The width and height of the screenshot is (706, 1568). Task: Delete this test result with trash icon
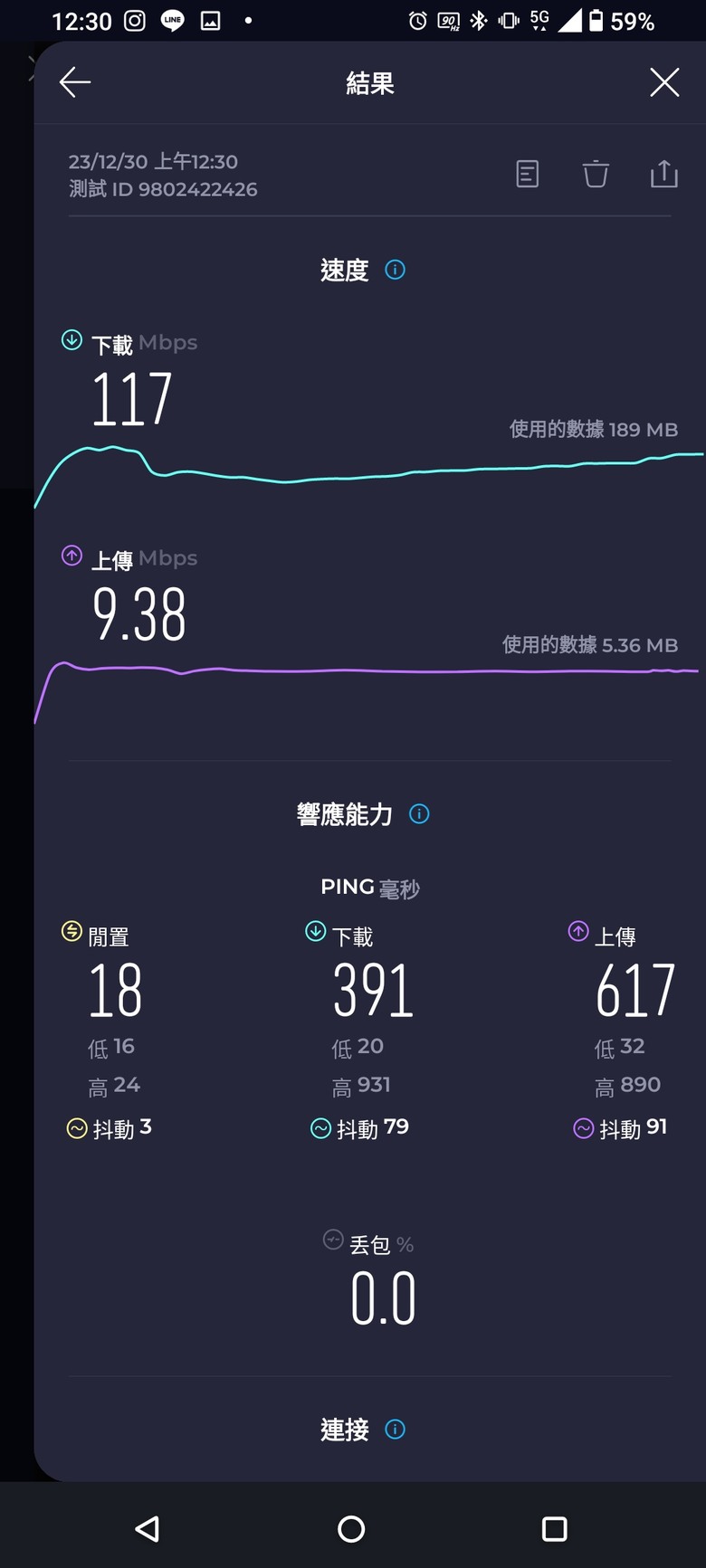tap(596, 174)
